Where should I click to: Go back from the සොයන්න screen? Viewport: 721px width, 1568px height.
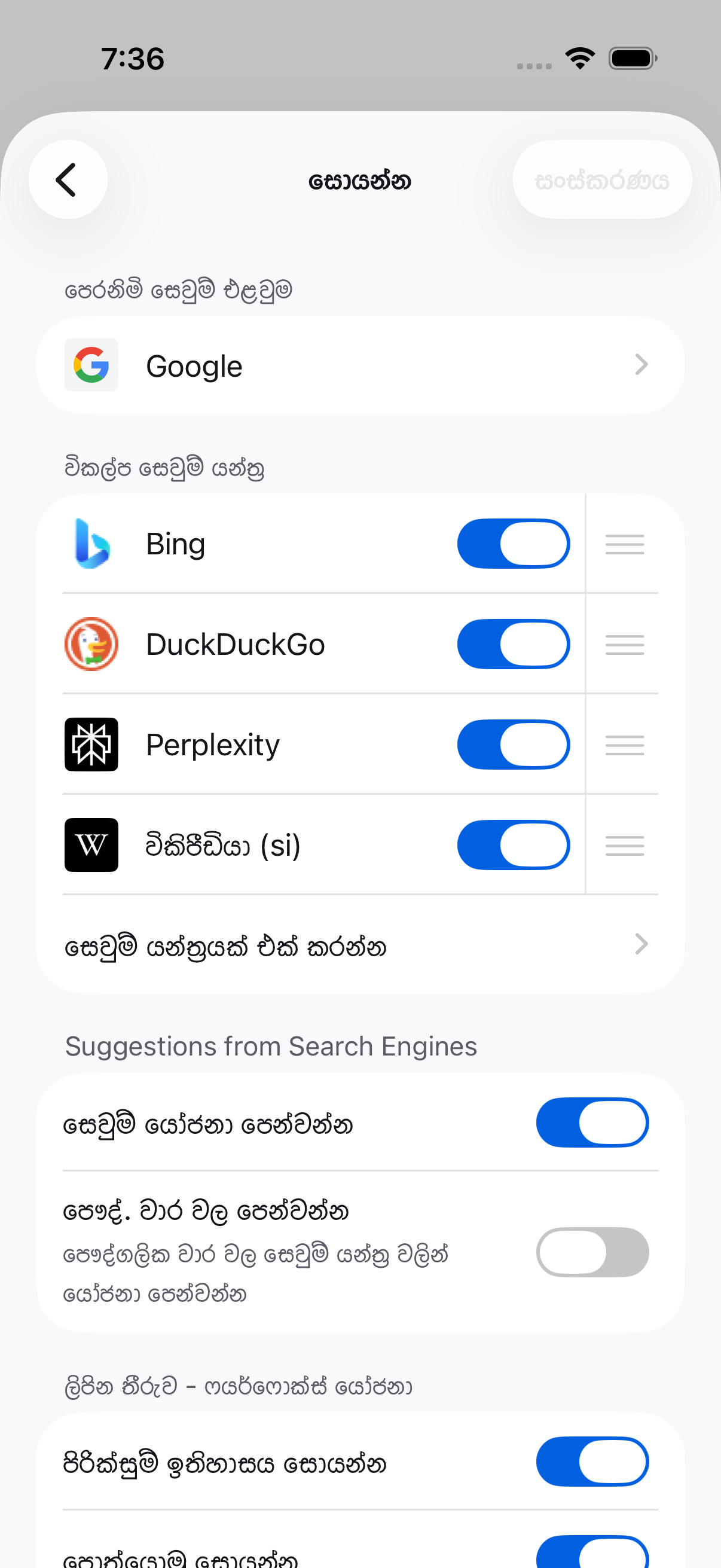click(68, 179)
